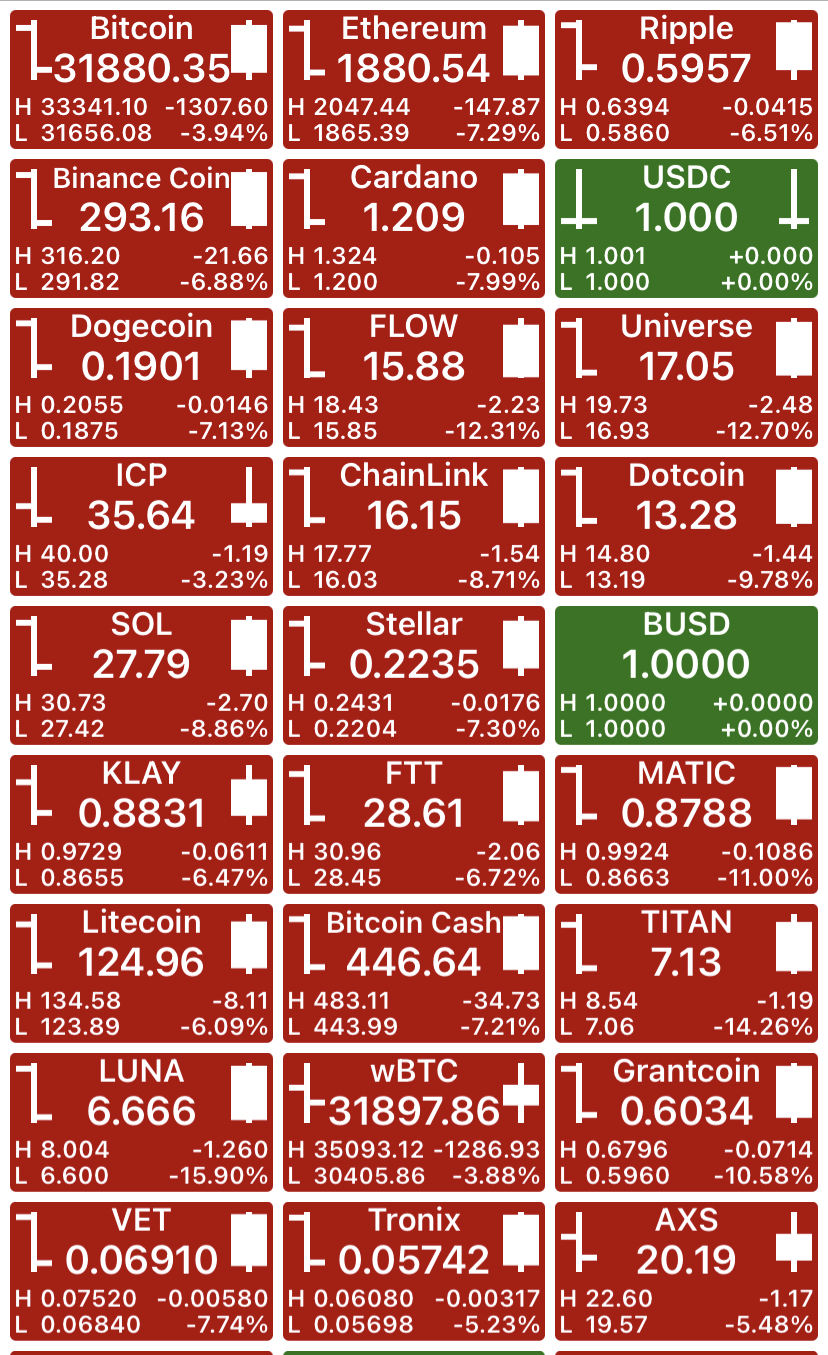Select the Bitcoin Cash card
828x1355 pixels.
coord(414,974)
